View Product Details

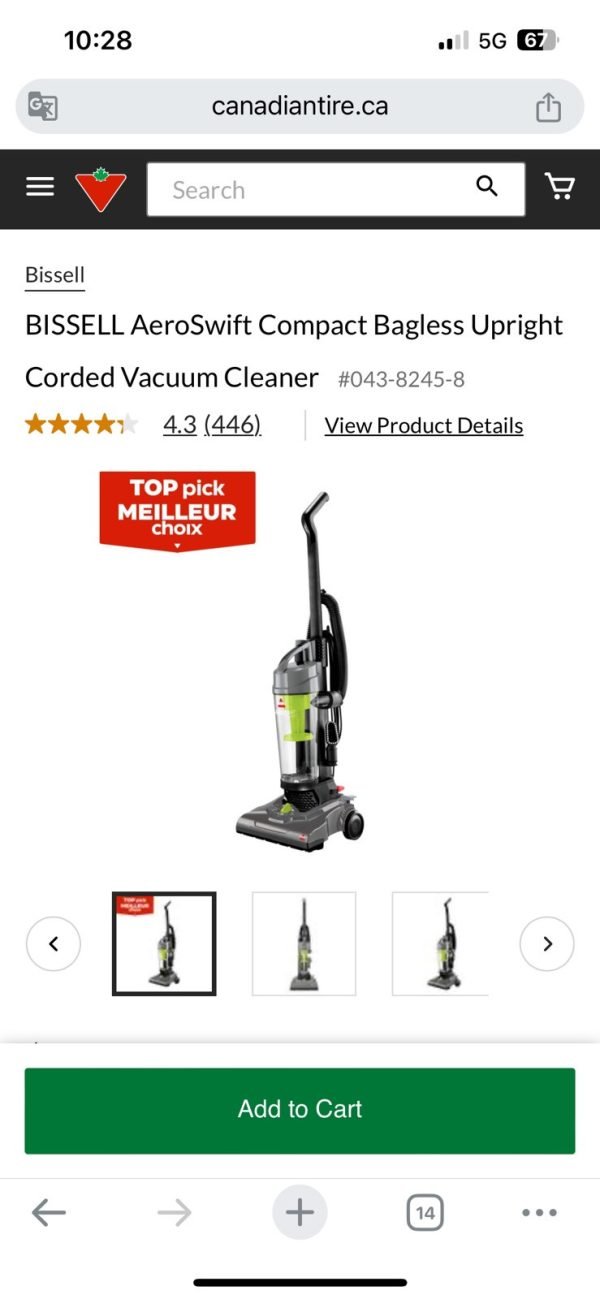[423, 425]
